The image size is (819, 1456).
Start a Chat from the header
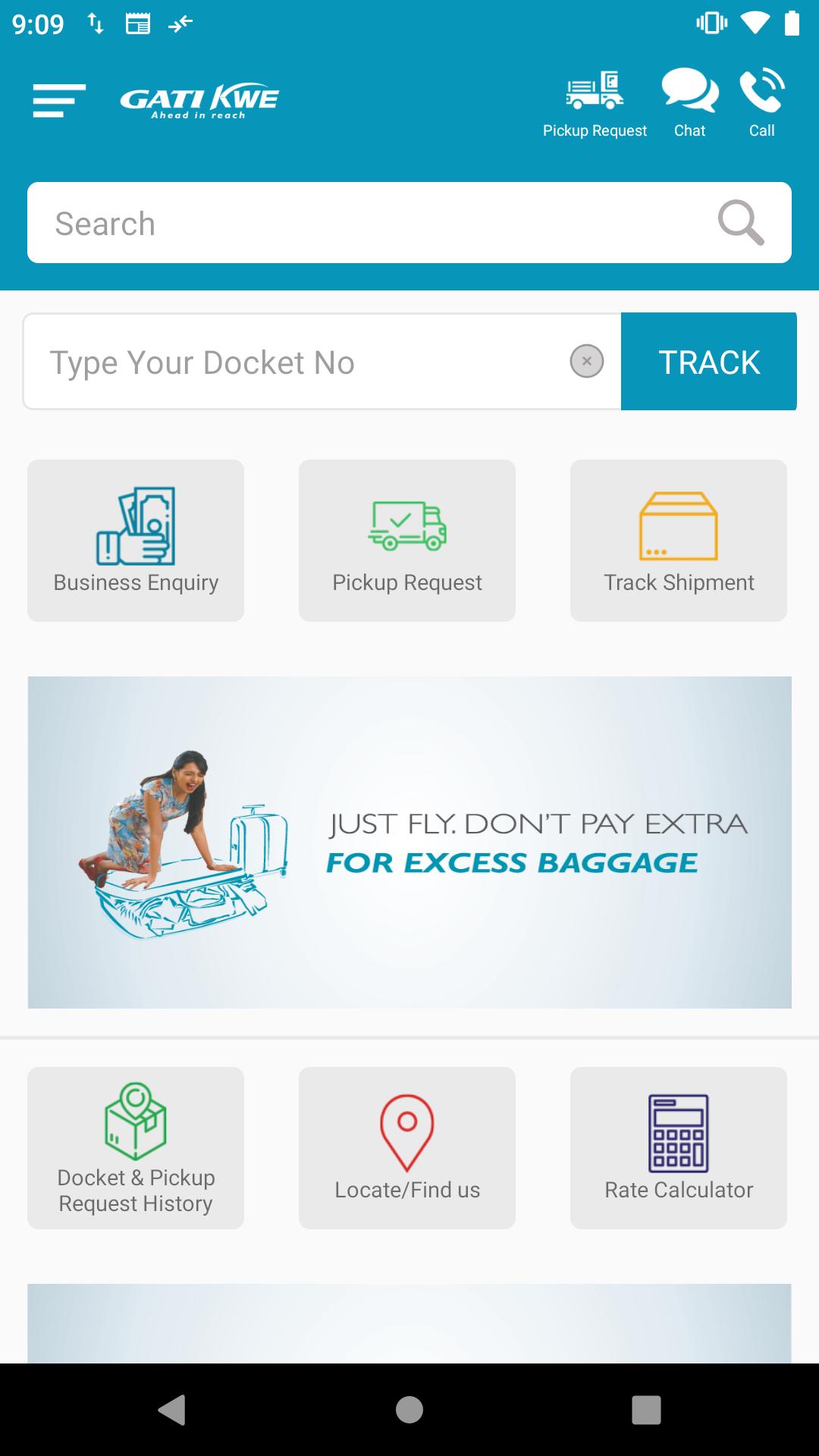[689, 103]
